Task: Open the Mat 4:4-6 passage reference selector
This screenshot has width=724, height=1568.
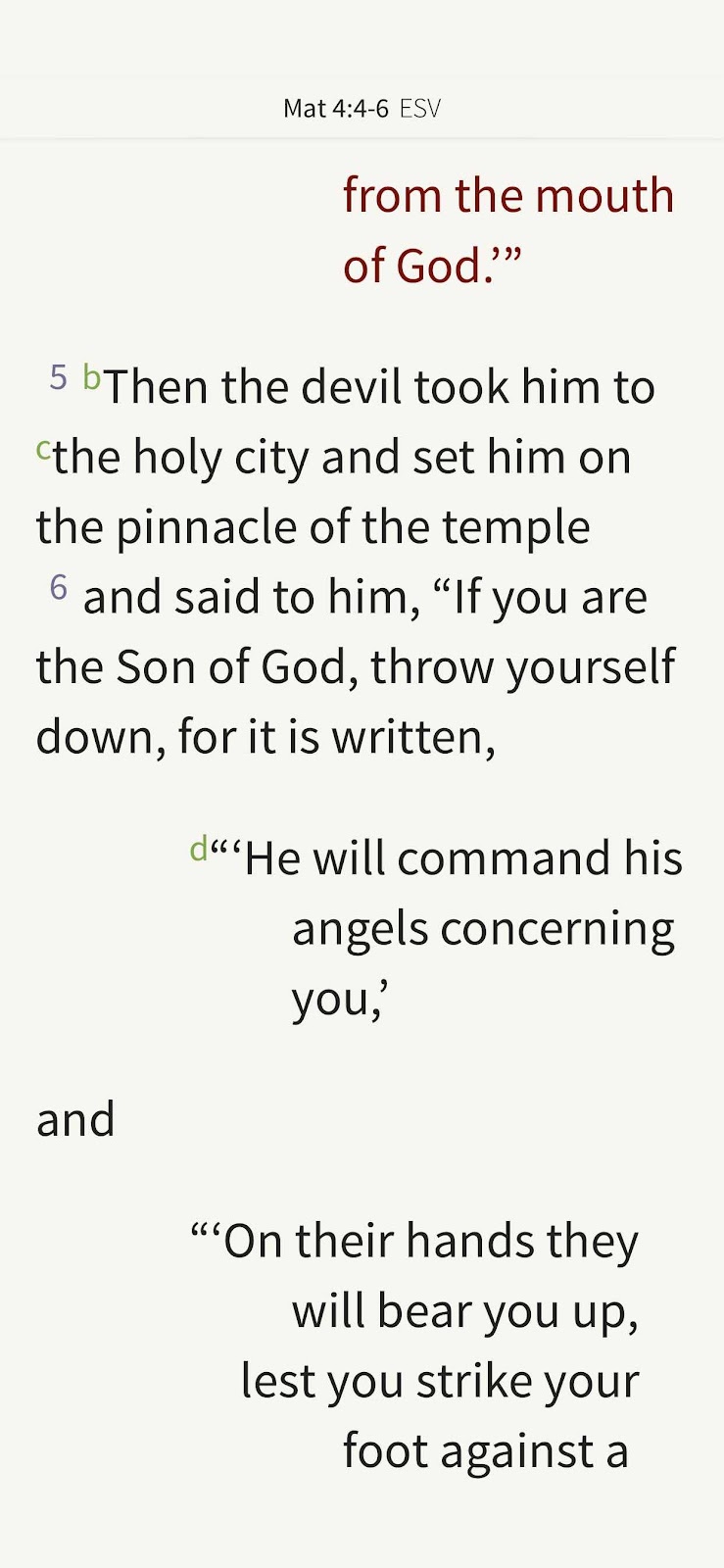Action: click(336, 108)
